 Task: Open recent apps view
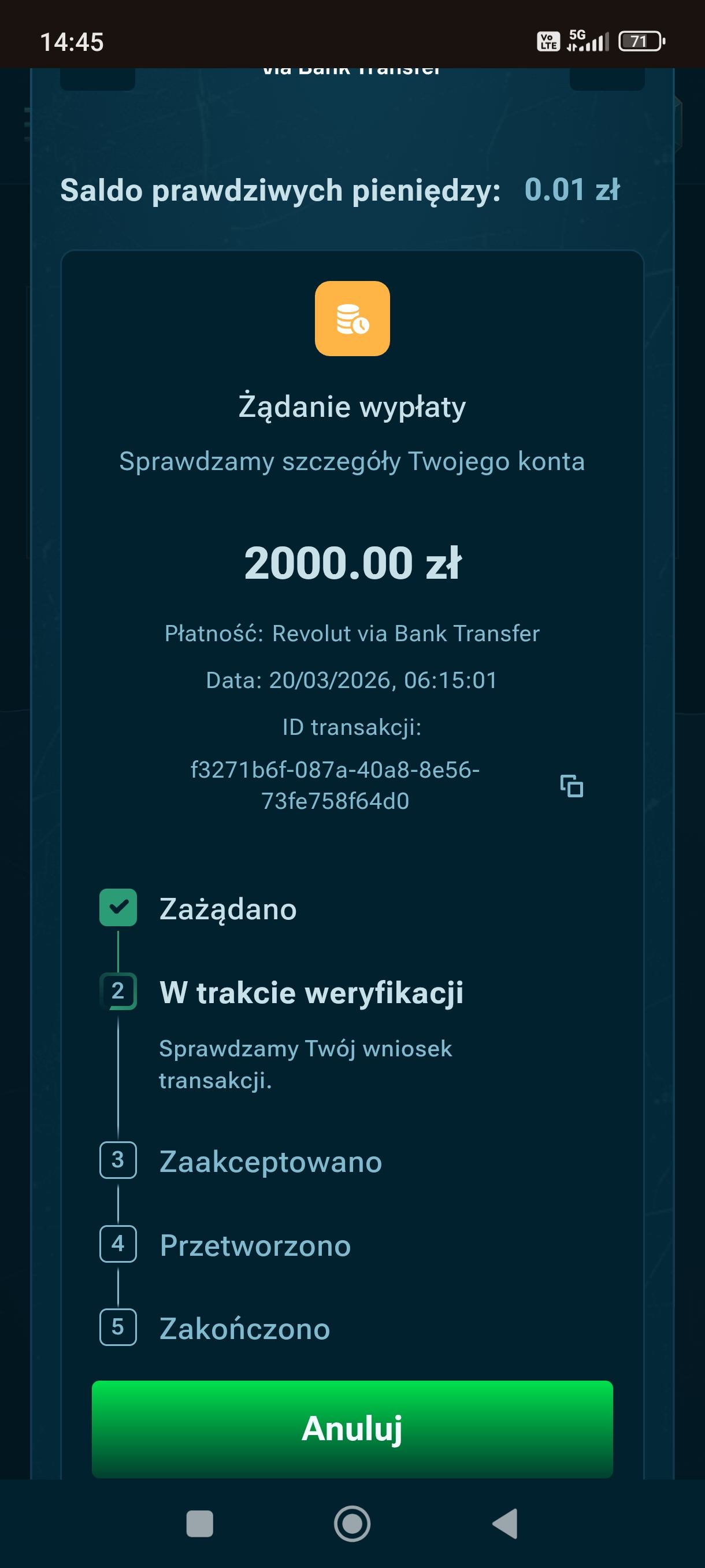point(199,1523)
